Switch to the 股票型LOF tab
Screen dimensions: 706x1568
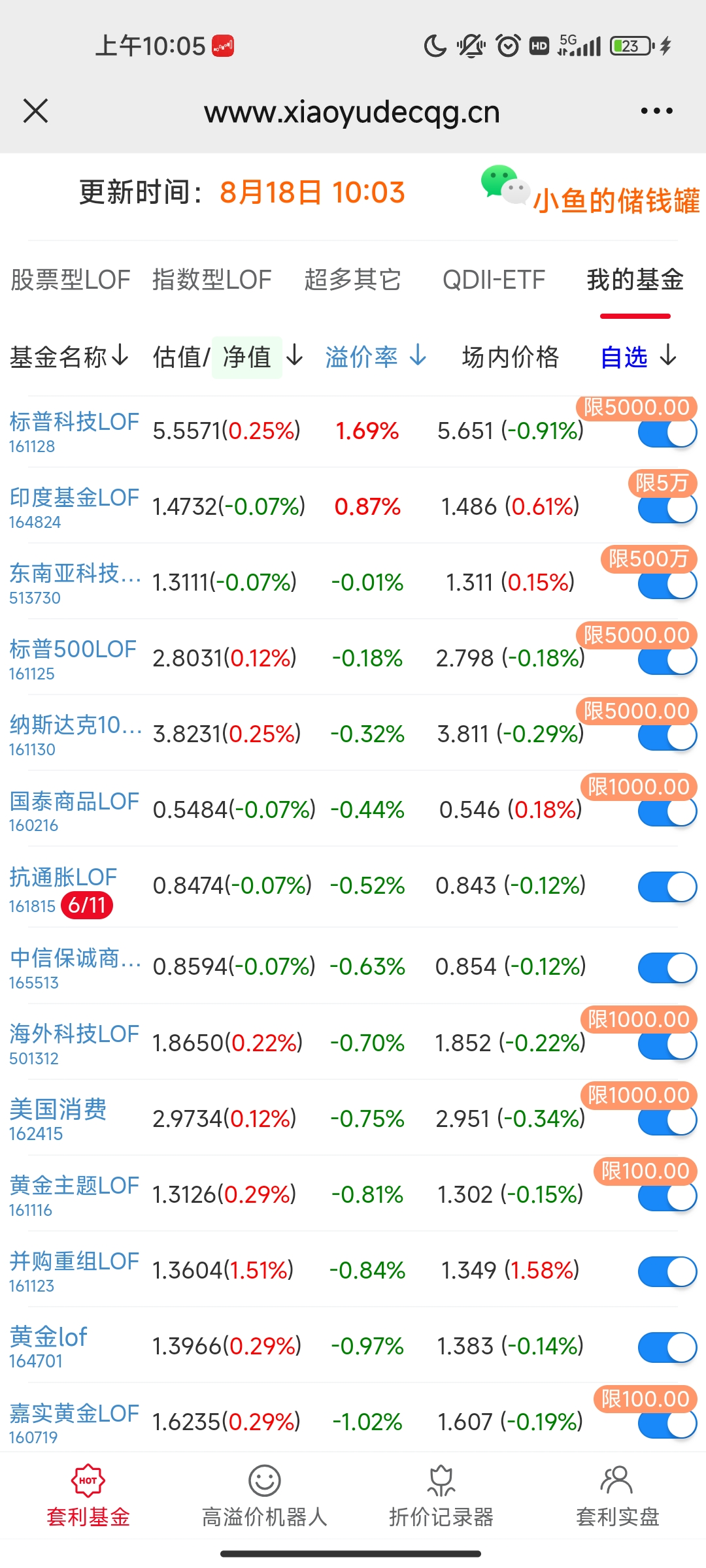tap(71, 280)
